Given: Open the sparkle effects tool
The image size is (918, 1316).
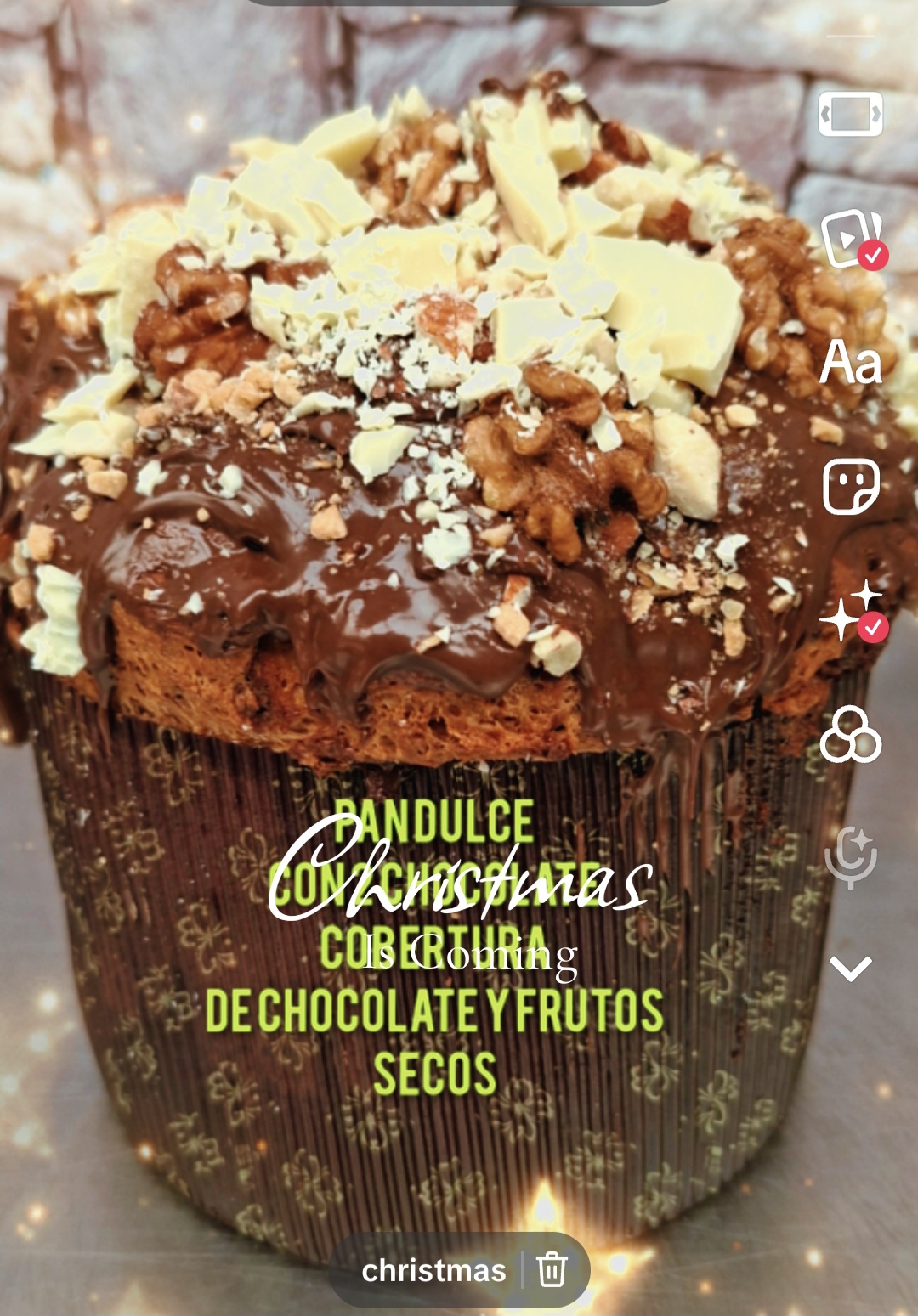Looking at the screenshot, I should [x=851, y=610].
